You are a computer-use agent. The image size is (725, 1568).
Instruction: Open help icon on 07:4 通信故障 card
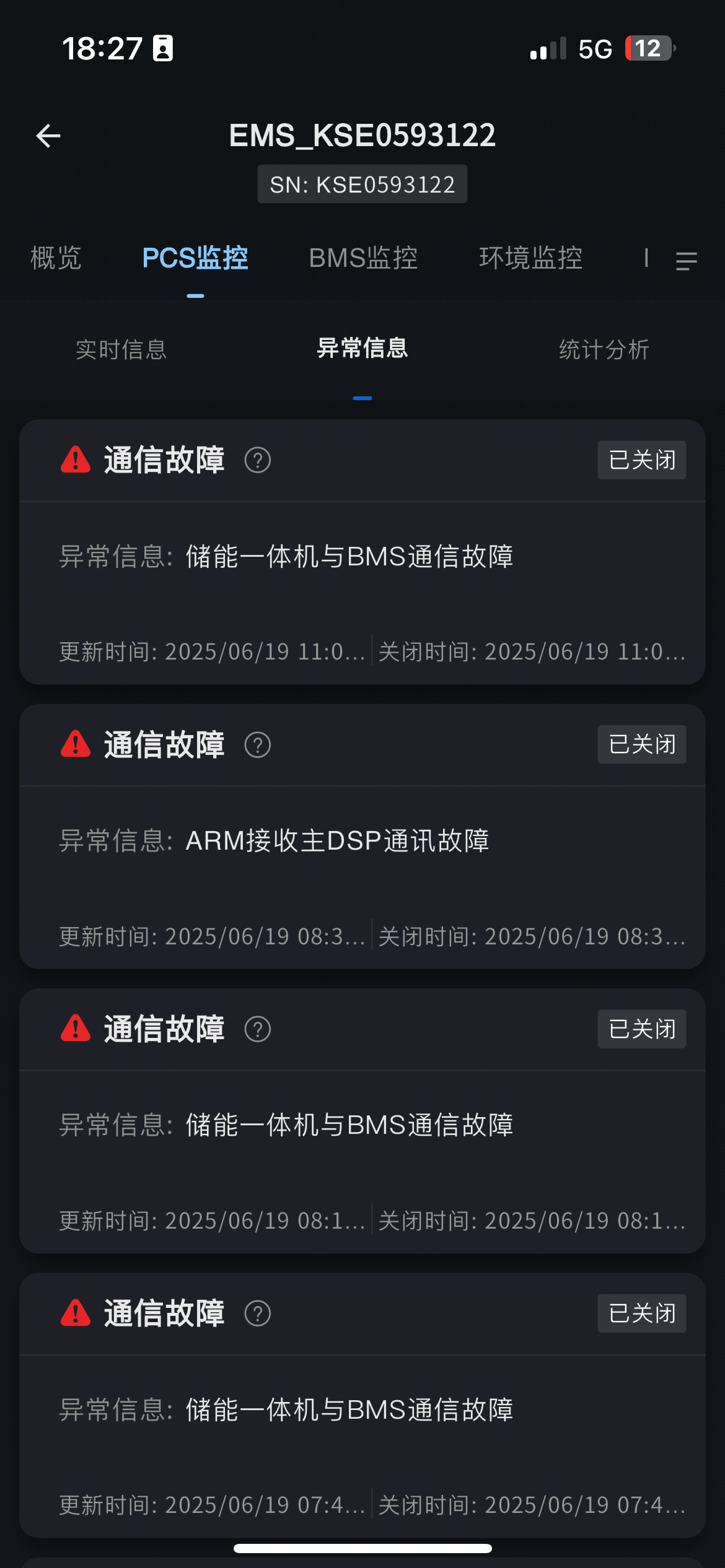click(258, 1313)
